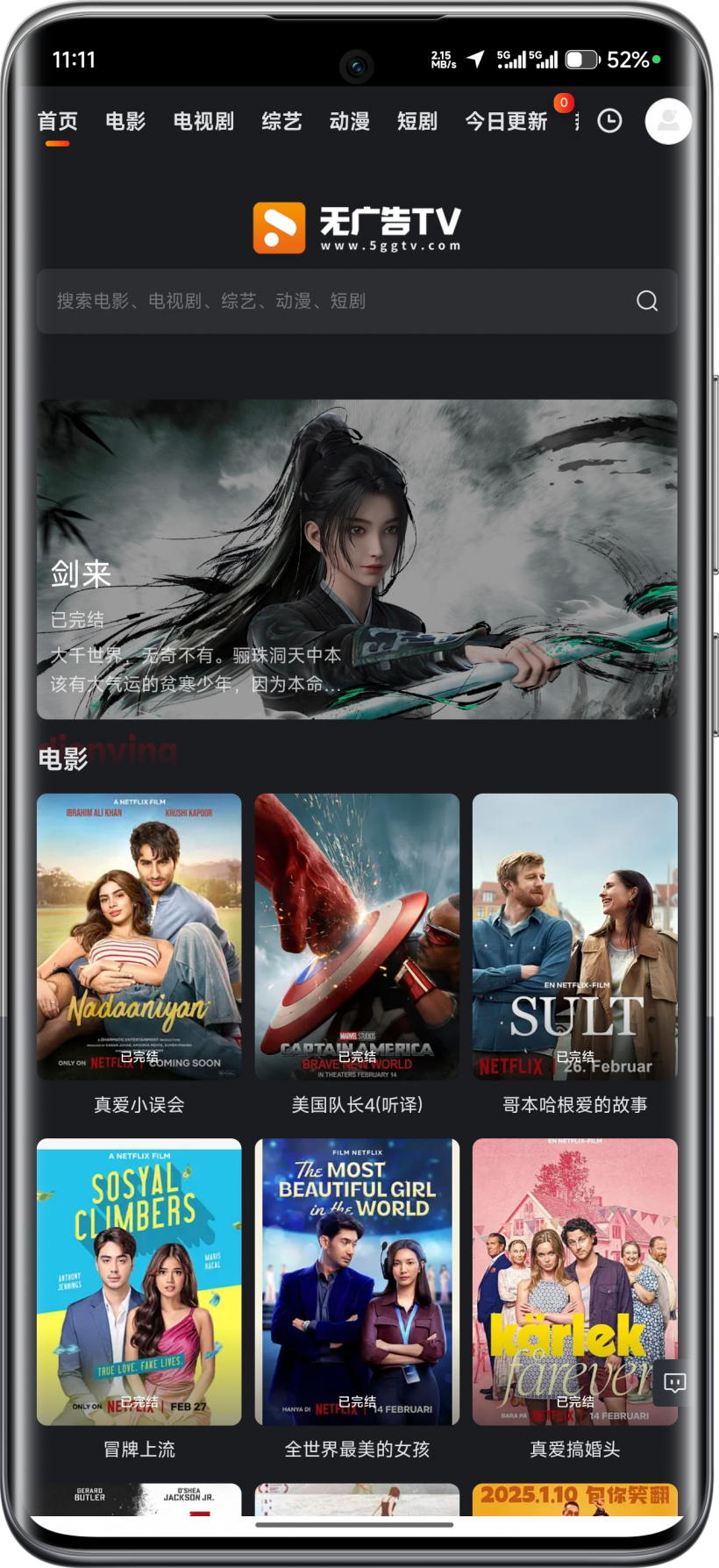This screenshot has width=719, height=1568.
Task: Open the floating feedback message icon
Action: (x=674, y=1383)
